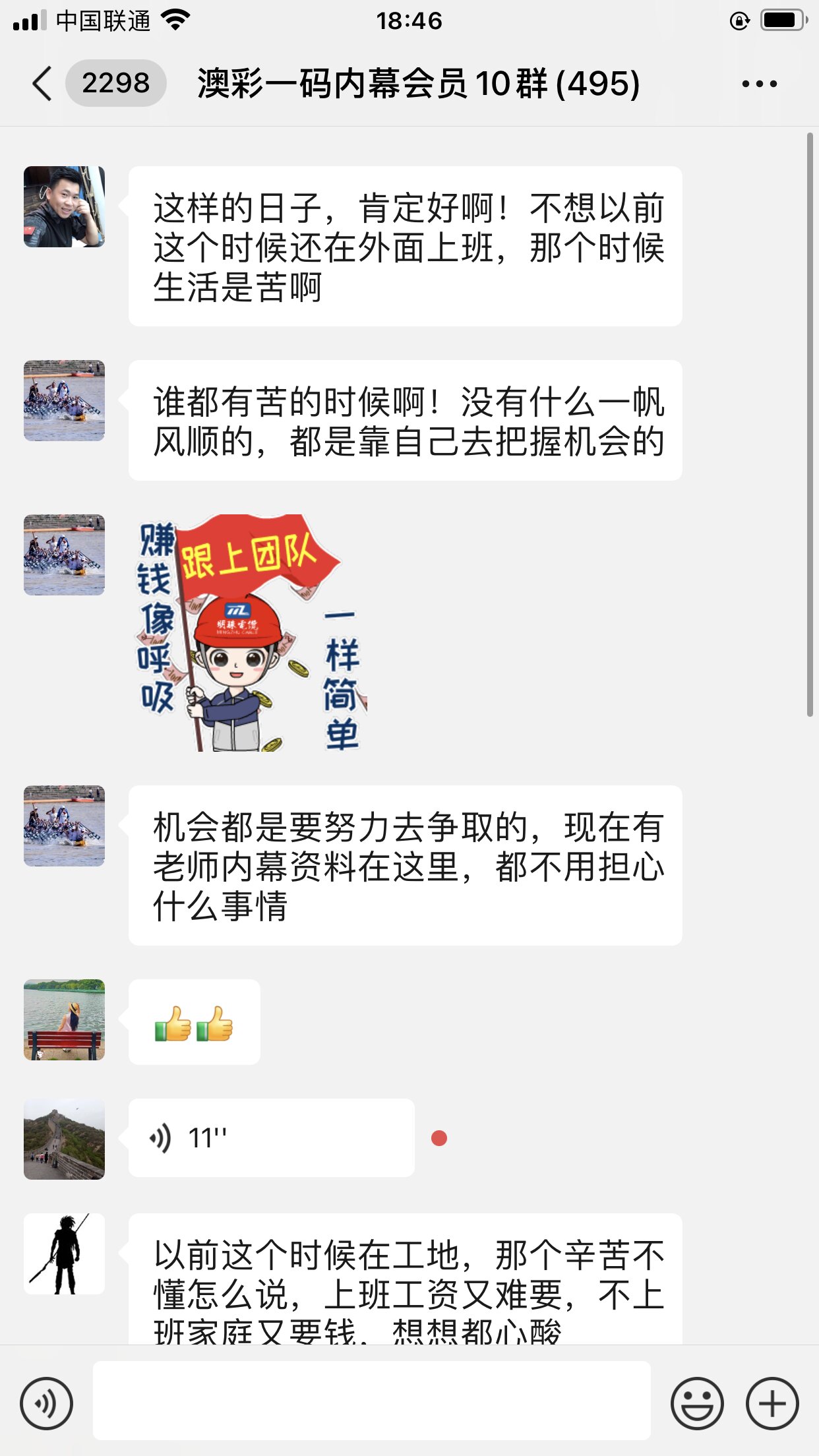This screenshot has height=1456, width=819.
Task: Open the group chat overflow menu
Action: [x=759, y=84]
